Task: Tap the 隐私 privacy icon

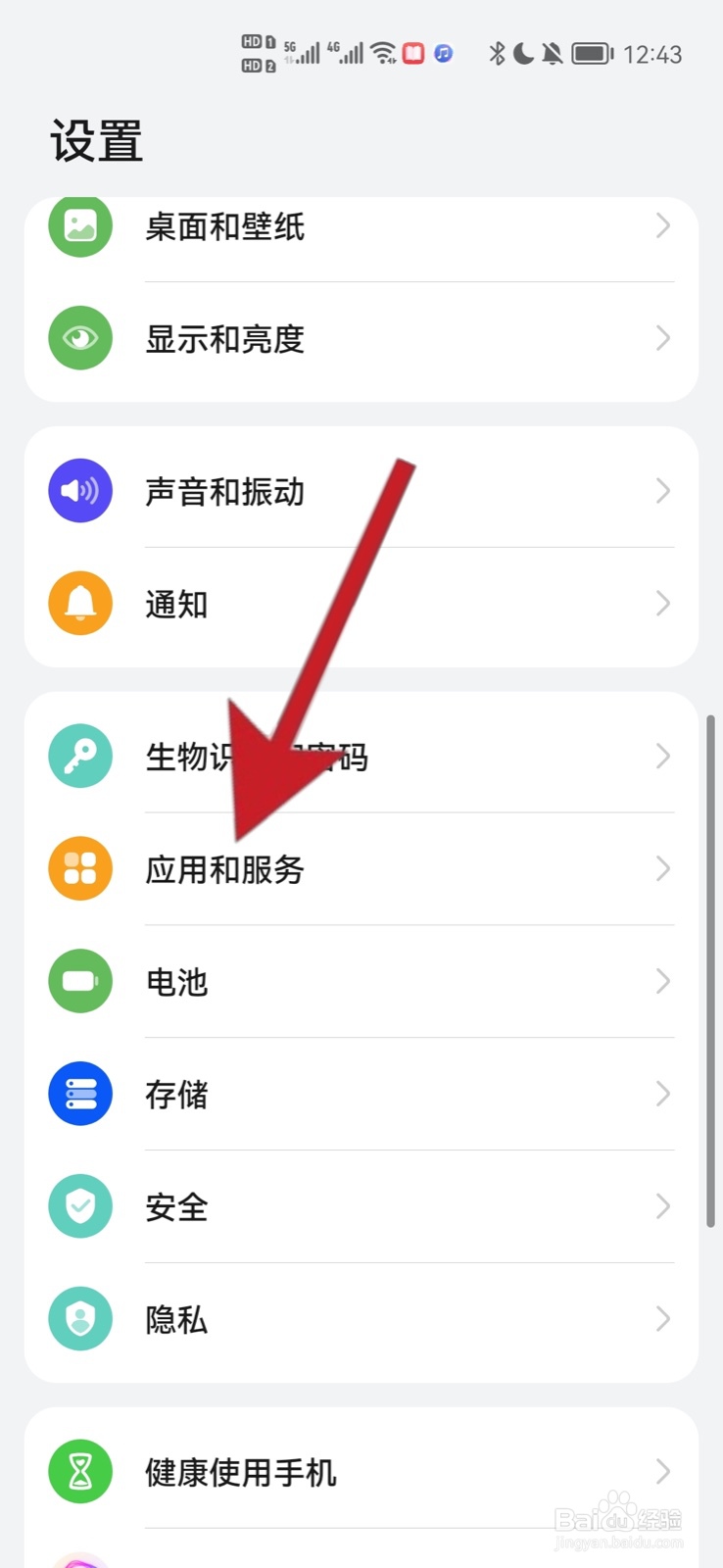Action: (79, 1319)
